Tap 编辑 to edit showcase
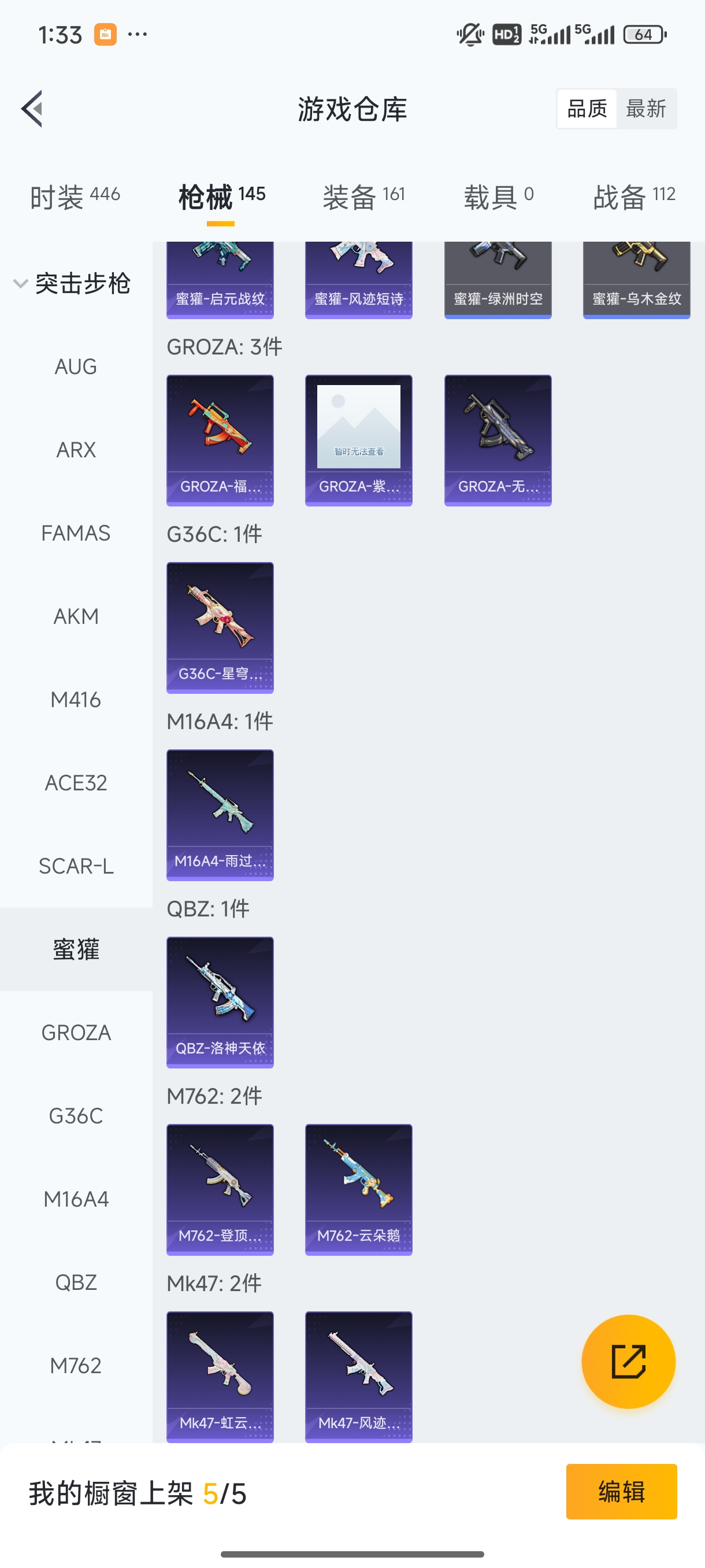Image resolution: width=705 pixels, height=1568 pixels. pyautogui.click(x=621, y=1492)
